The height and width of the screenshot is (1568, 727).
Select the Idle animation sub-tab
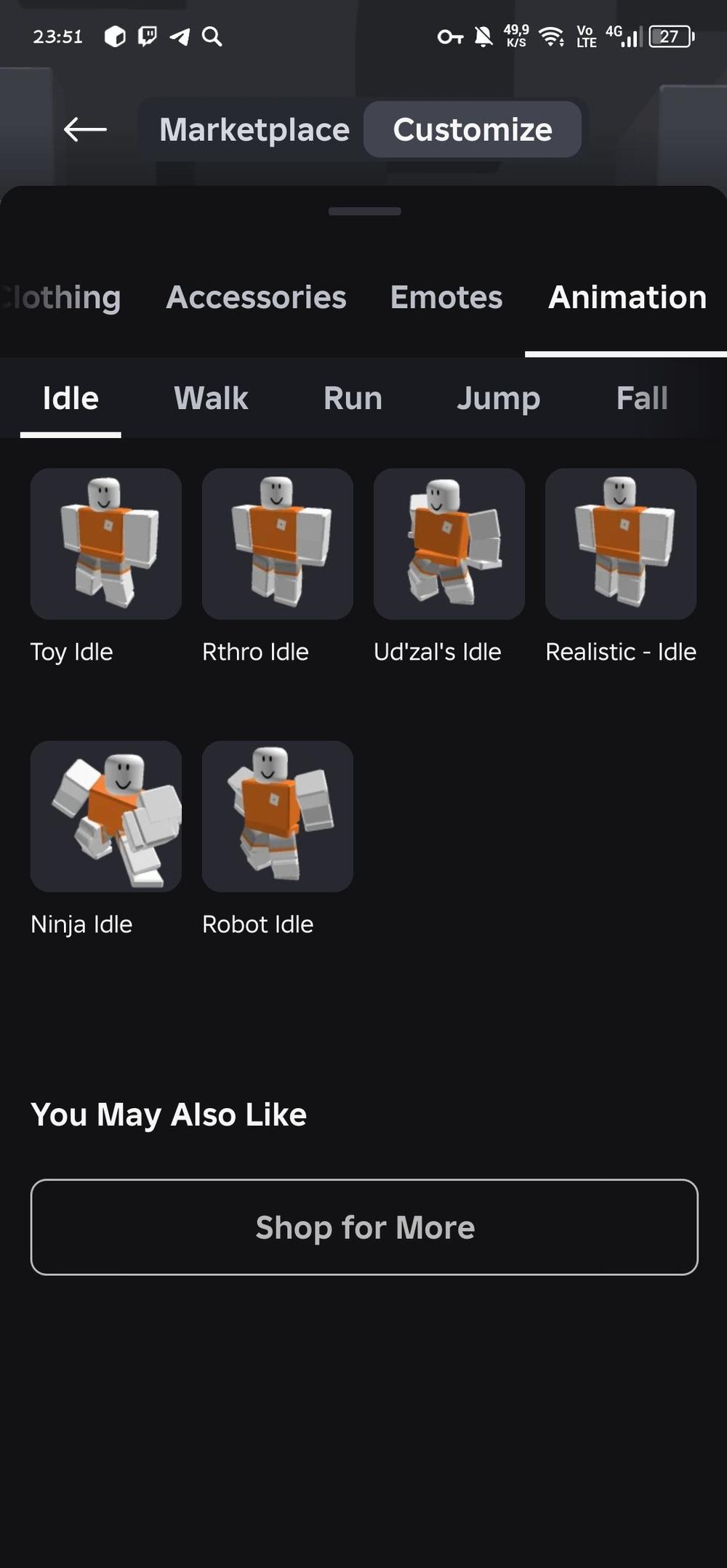coord(71,398)
